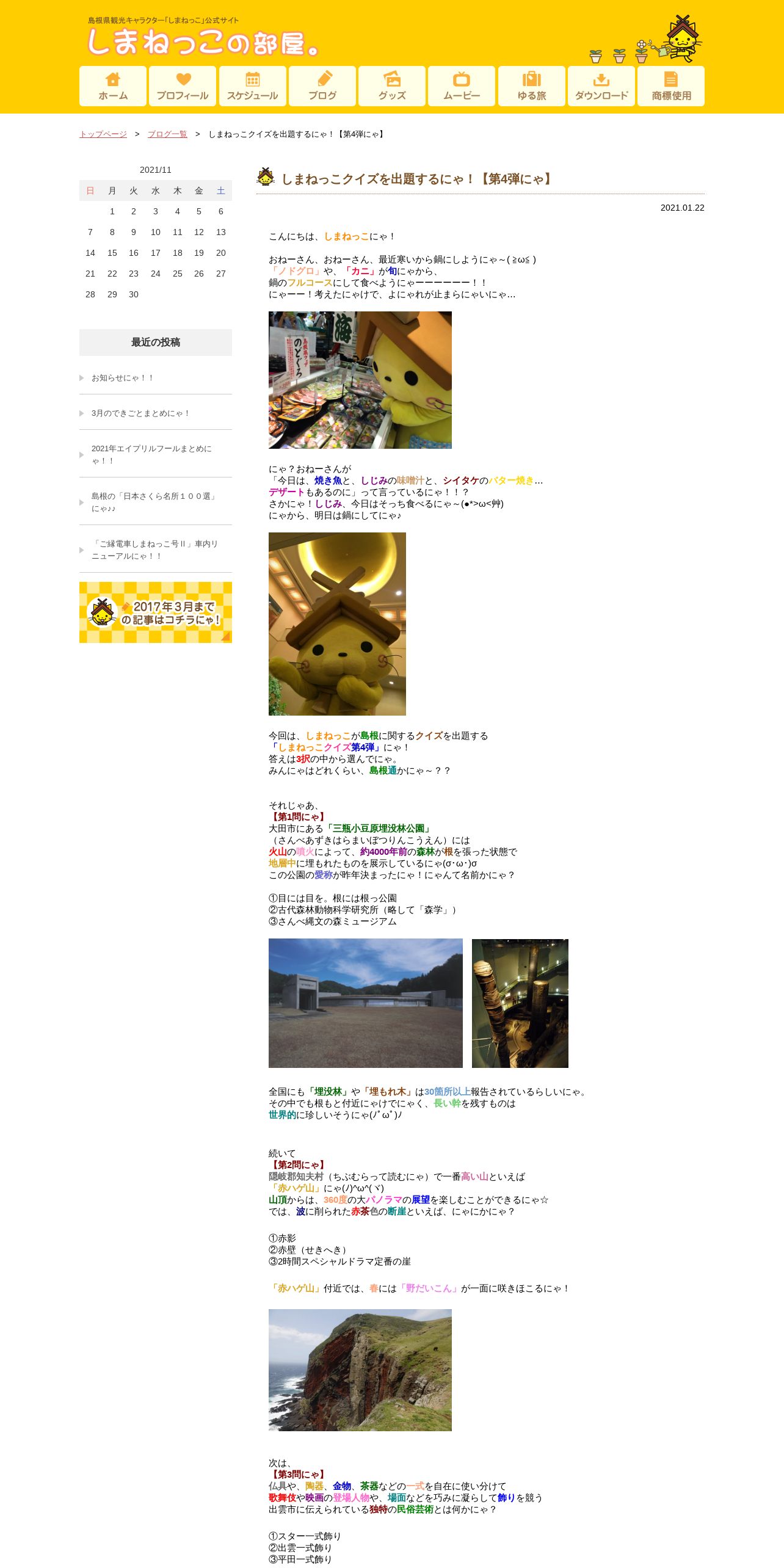
Task: Open the ご縁電車しまねっこ号Ⅱ post
Action: click(x=156, y=550)
